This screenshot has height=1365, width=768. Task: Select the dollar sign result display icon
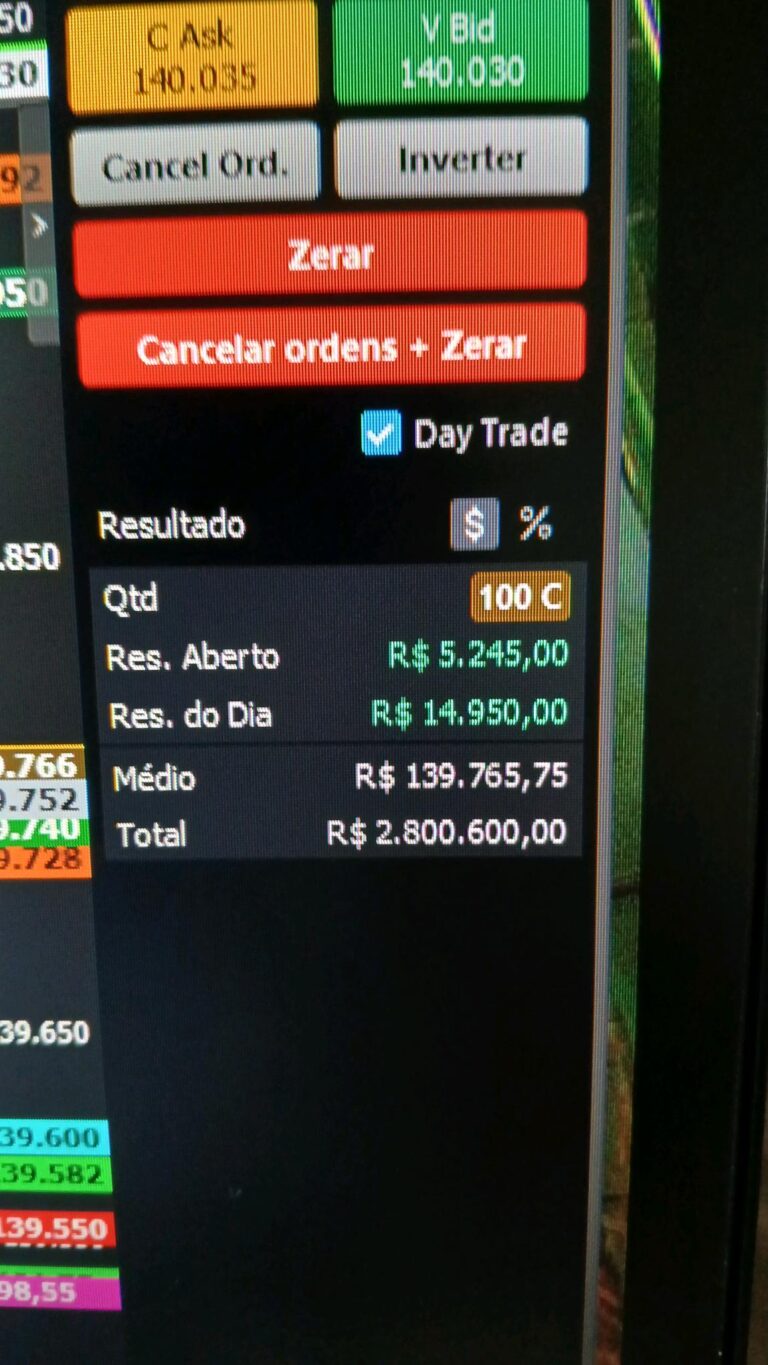tap(474, 524)
